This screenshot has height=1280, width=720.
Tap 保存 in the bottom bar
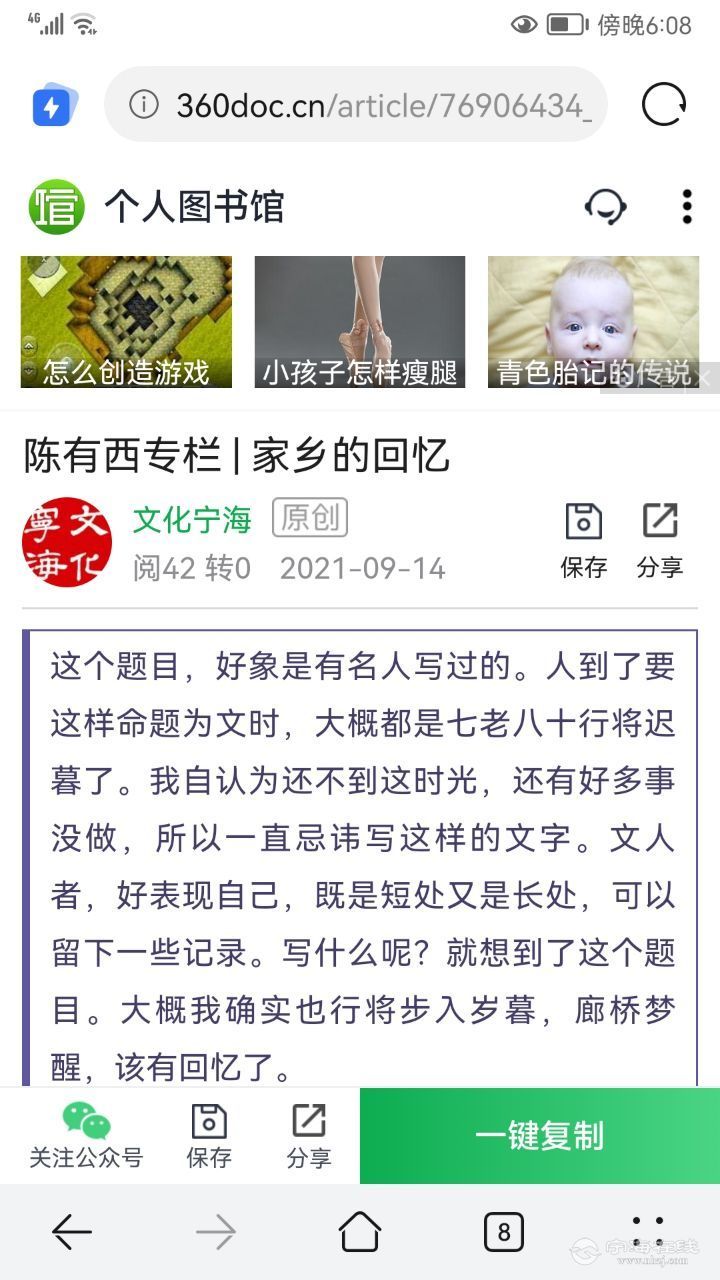(209, 1136)
